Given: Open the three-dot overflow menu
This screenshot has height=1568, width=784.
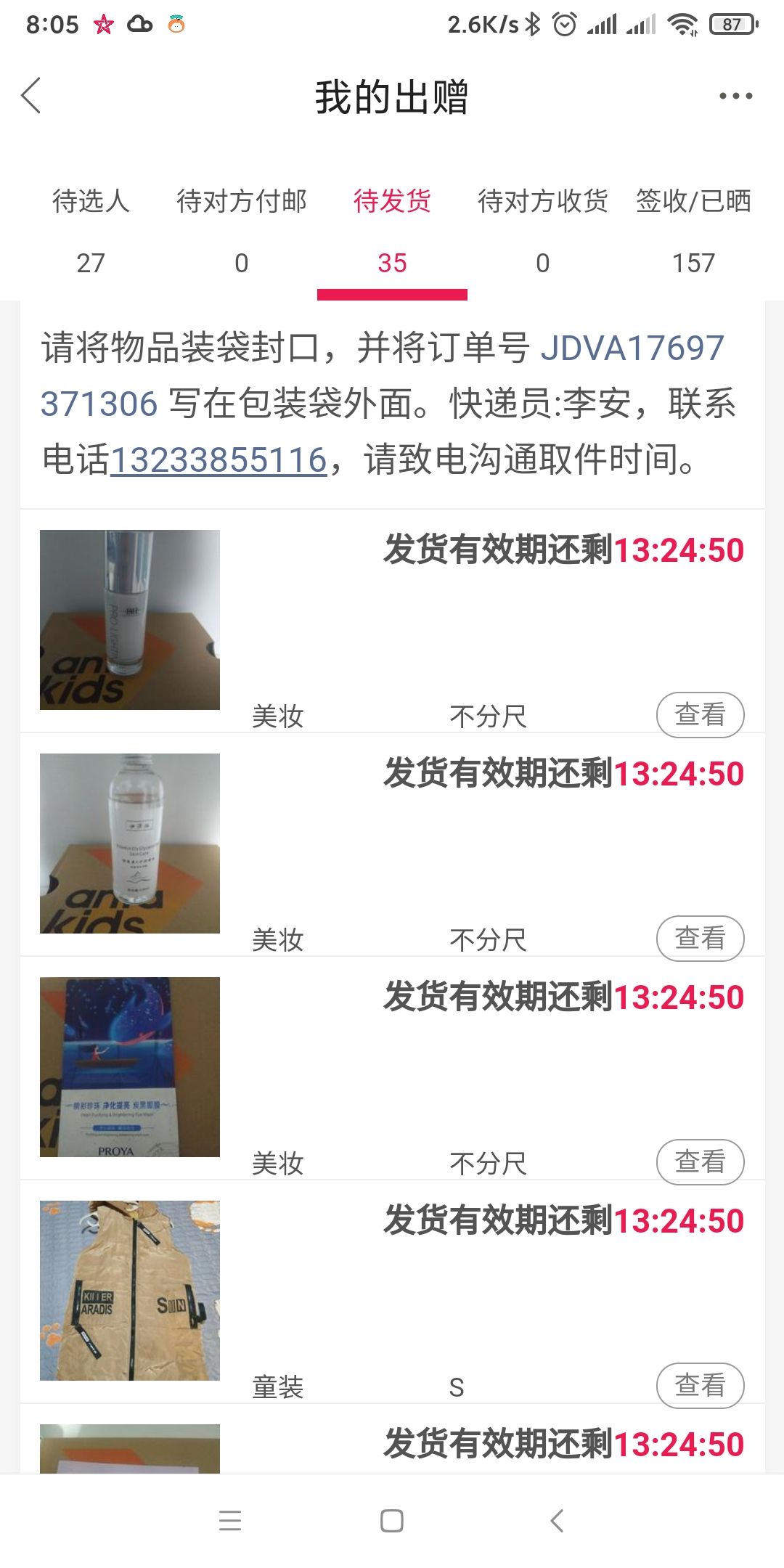Looking at the screenshot, I should tap(735, 96).
